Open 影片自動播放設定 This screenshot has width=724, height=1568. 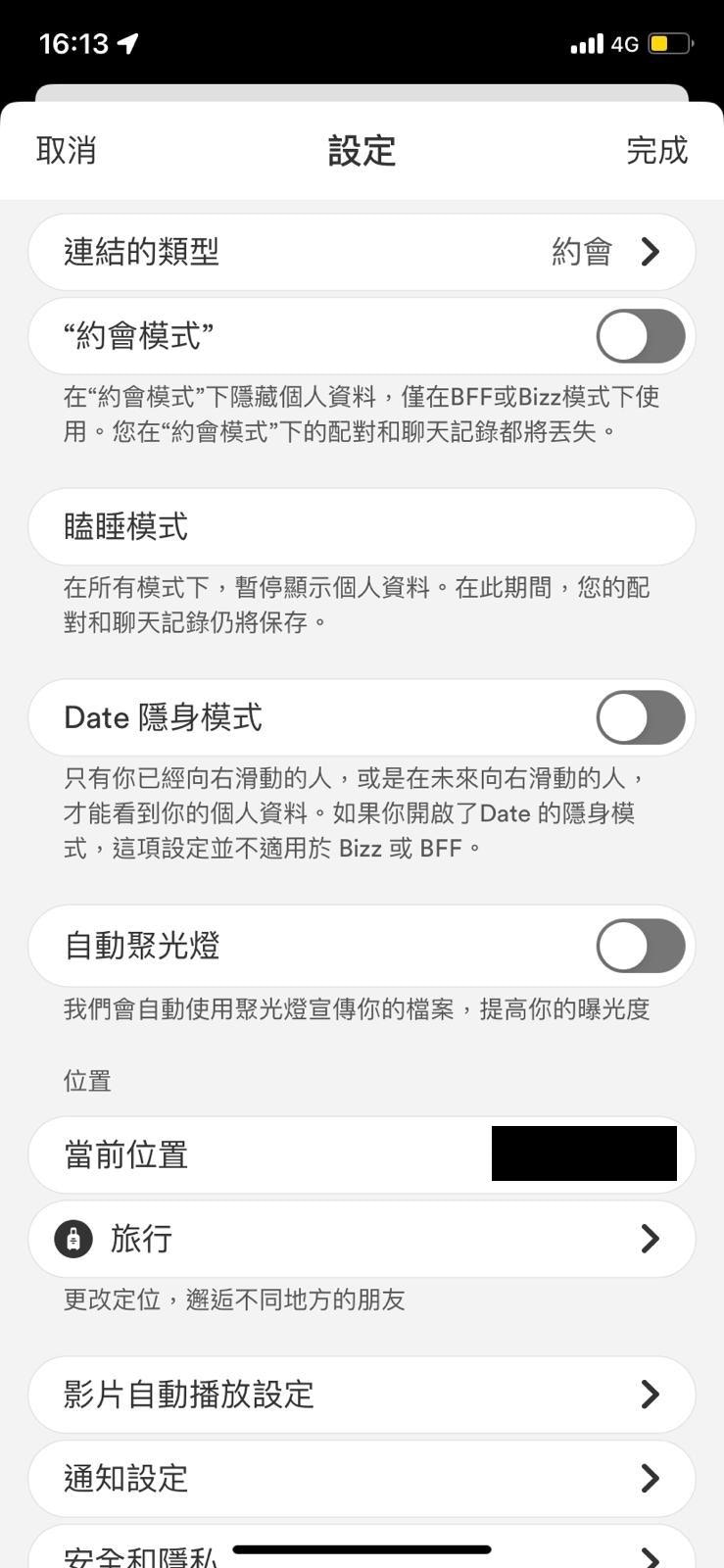tap(362, 1395)
